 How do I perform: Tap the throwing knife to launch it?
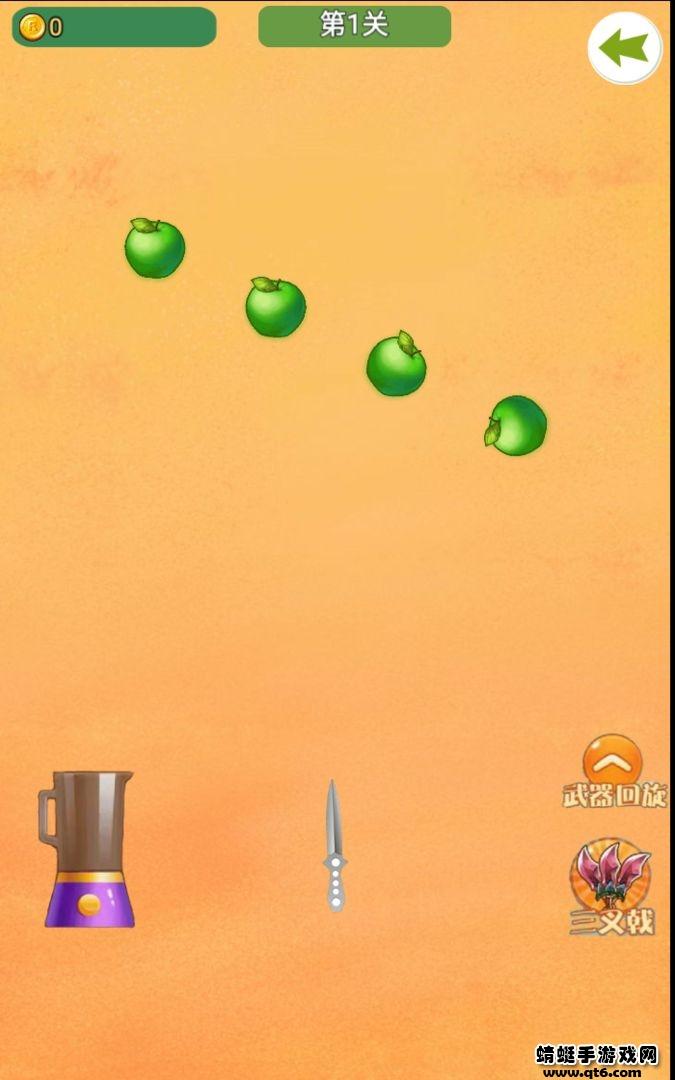pyautogui.click(x=335, y=846)
